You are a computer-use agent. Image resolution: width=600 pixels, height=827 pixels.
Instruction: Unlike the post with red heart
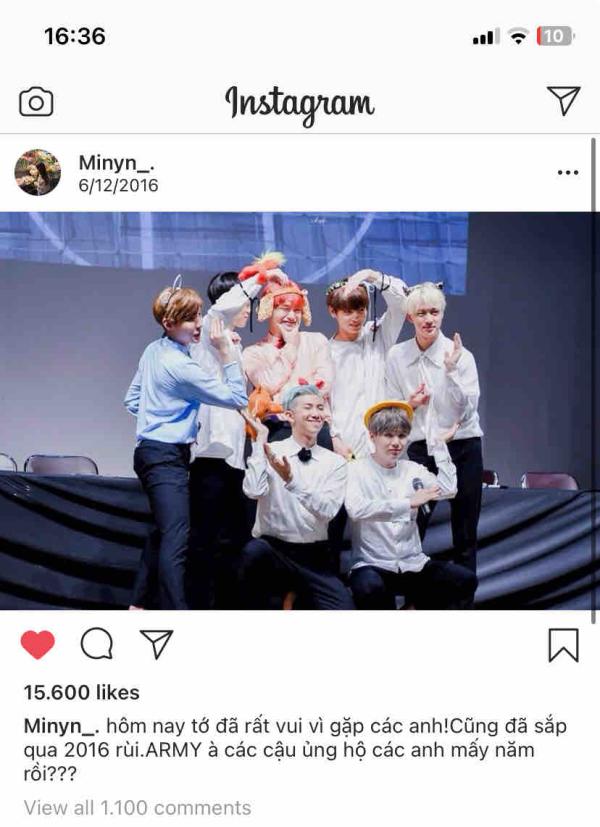(x=38, y=645)
